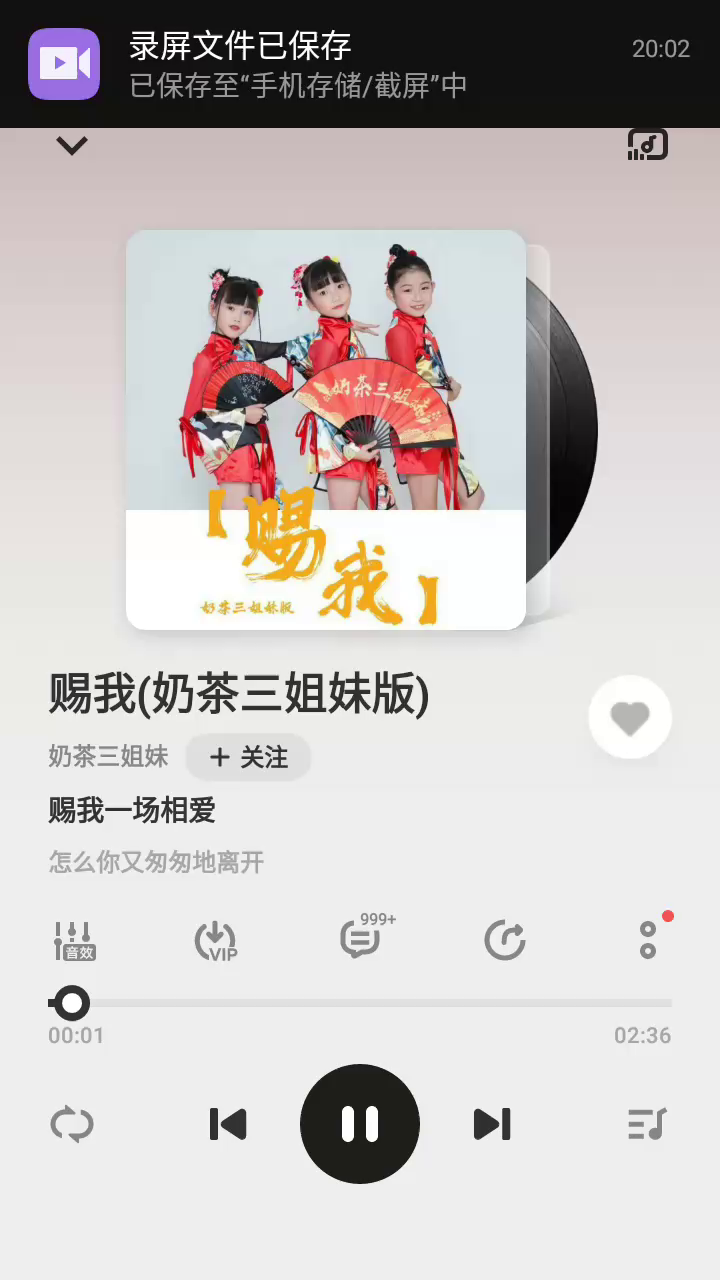
Task: Follow 奶茶三姐妹 with the 关注 button
Action: pyautogui.click(x=248, y=757)
